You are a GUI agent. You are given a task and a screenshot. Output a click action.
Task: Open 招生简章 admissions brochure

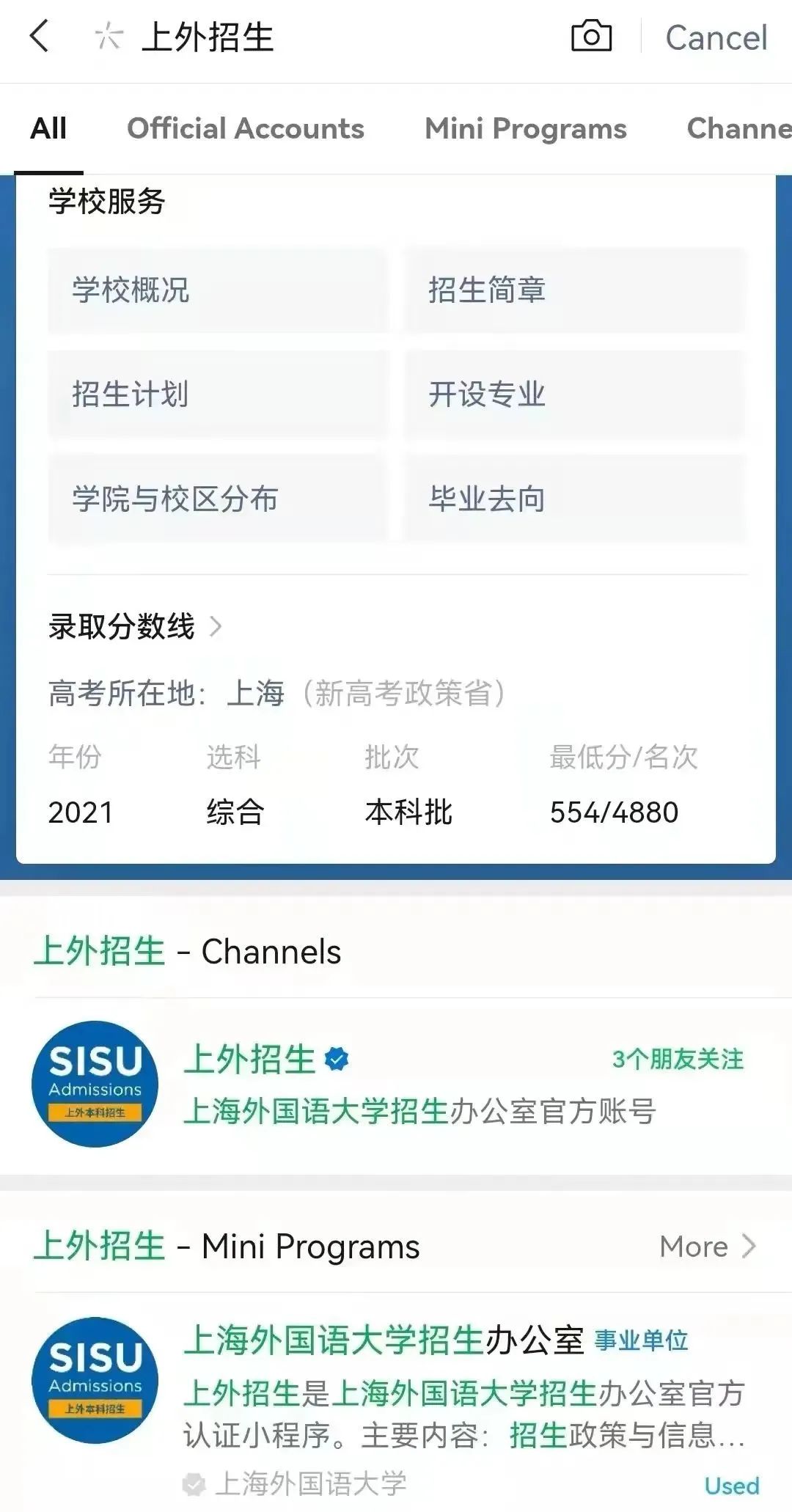[x=575, y=290]
